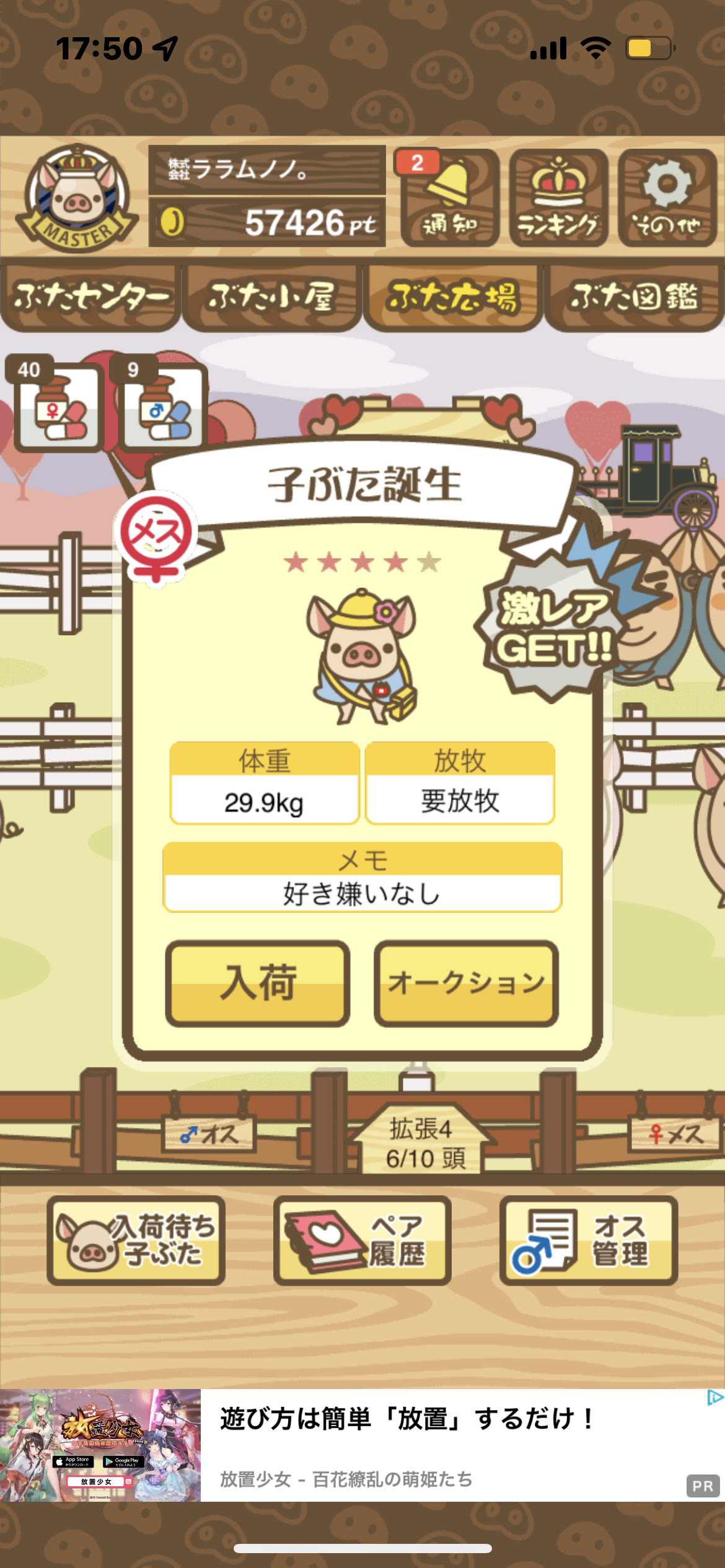Tap the ad choices icon on the banner
The width and height of the screenshot is (725, 1568).
click(714, 1398)
